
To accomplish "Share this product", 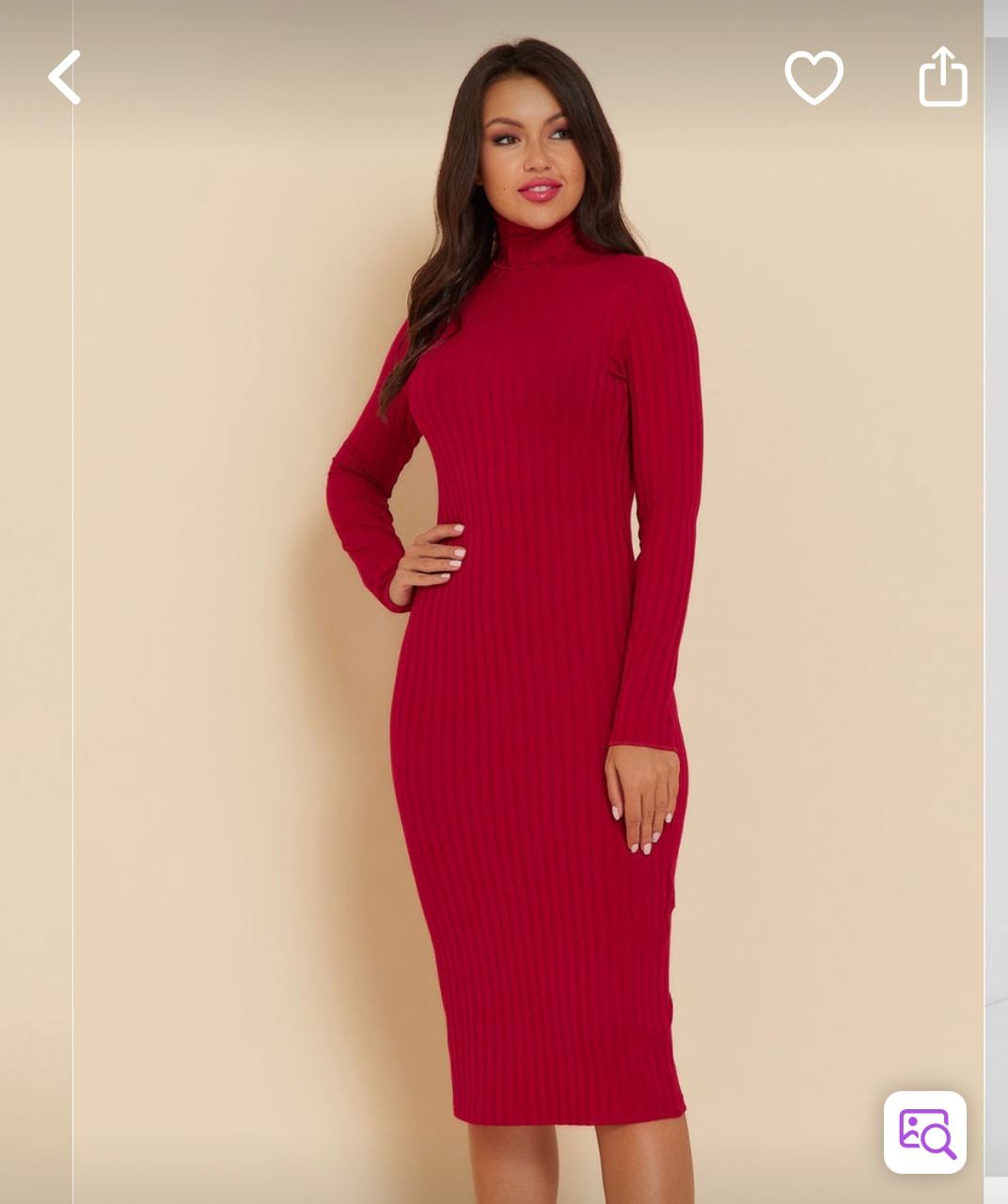I will pos(942,77).
